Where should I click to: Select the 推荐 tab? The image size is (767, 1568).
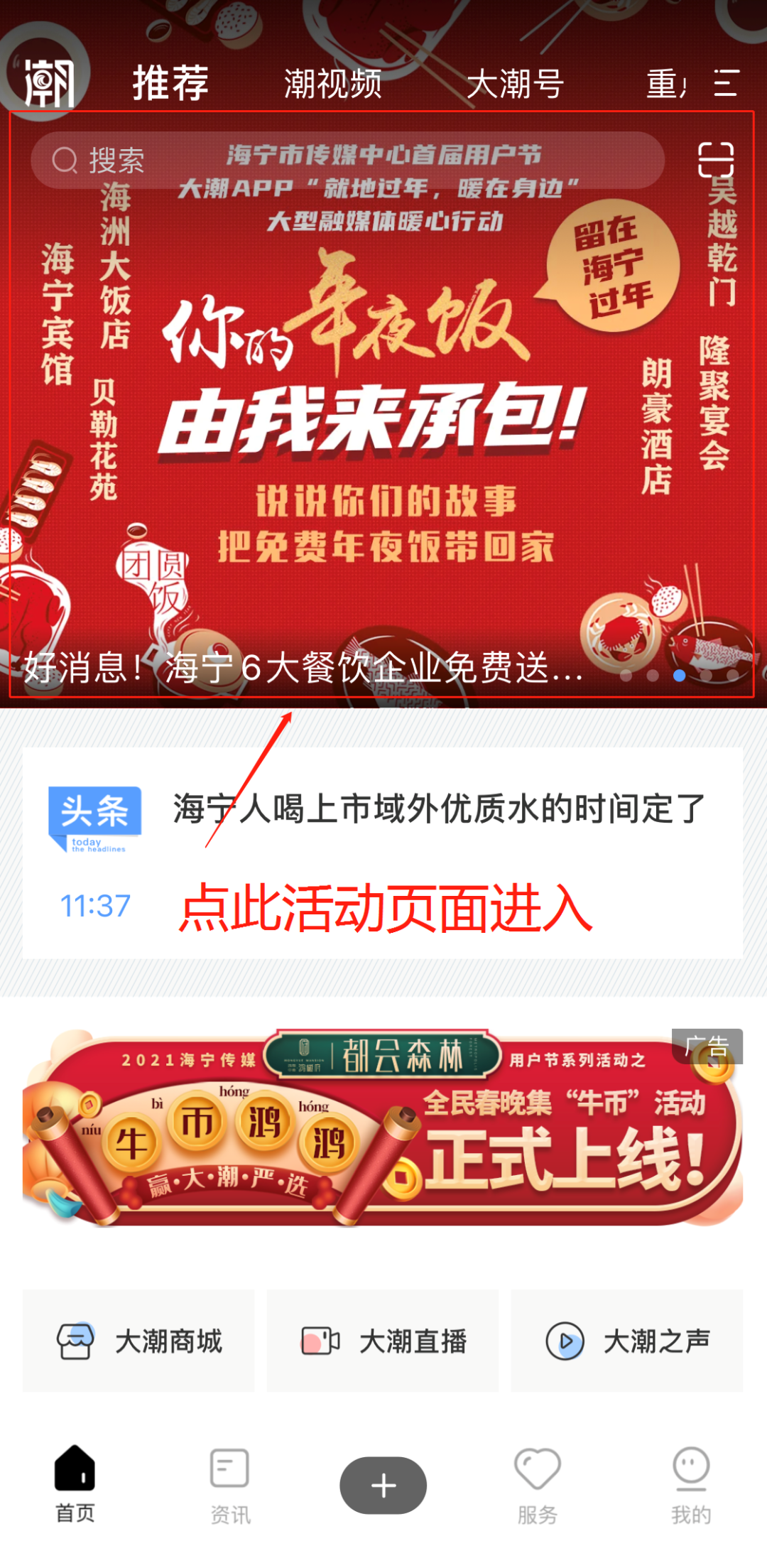[x=170, y=83]
